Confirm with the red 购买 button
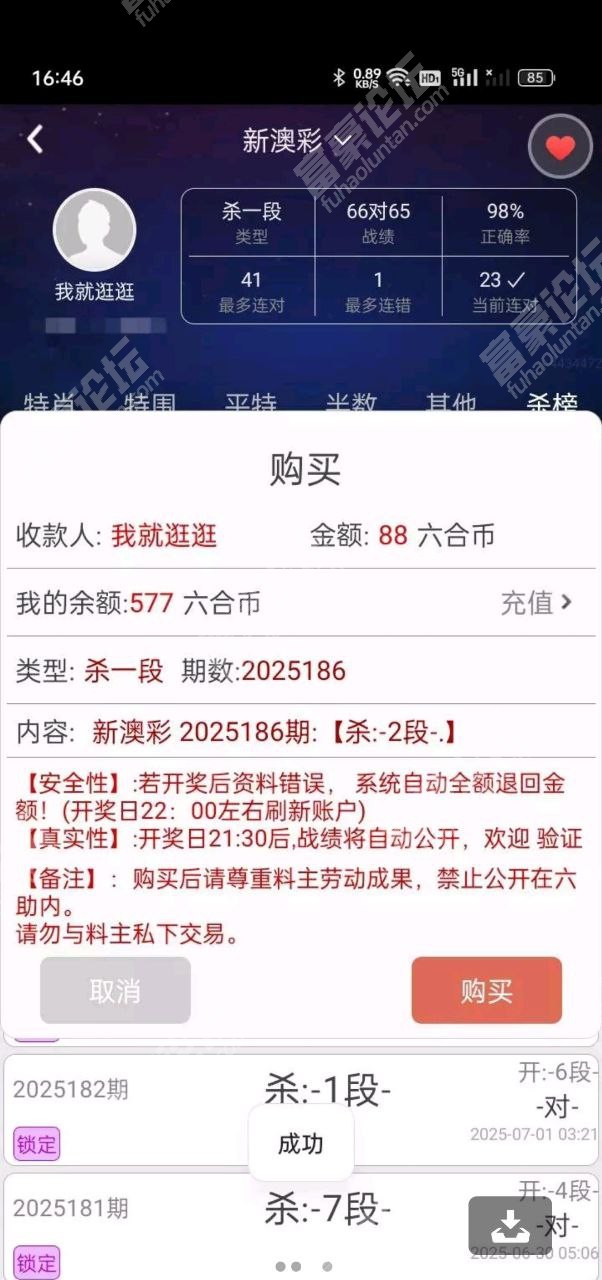602x1280 pixels. tap(487, 990)
